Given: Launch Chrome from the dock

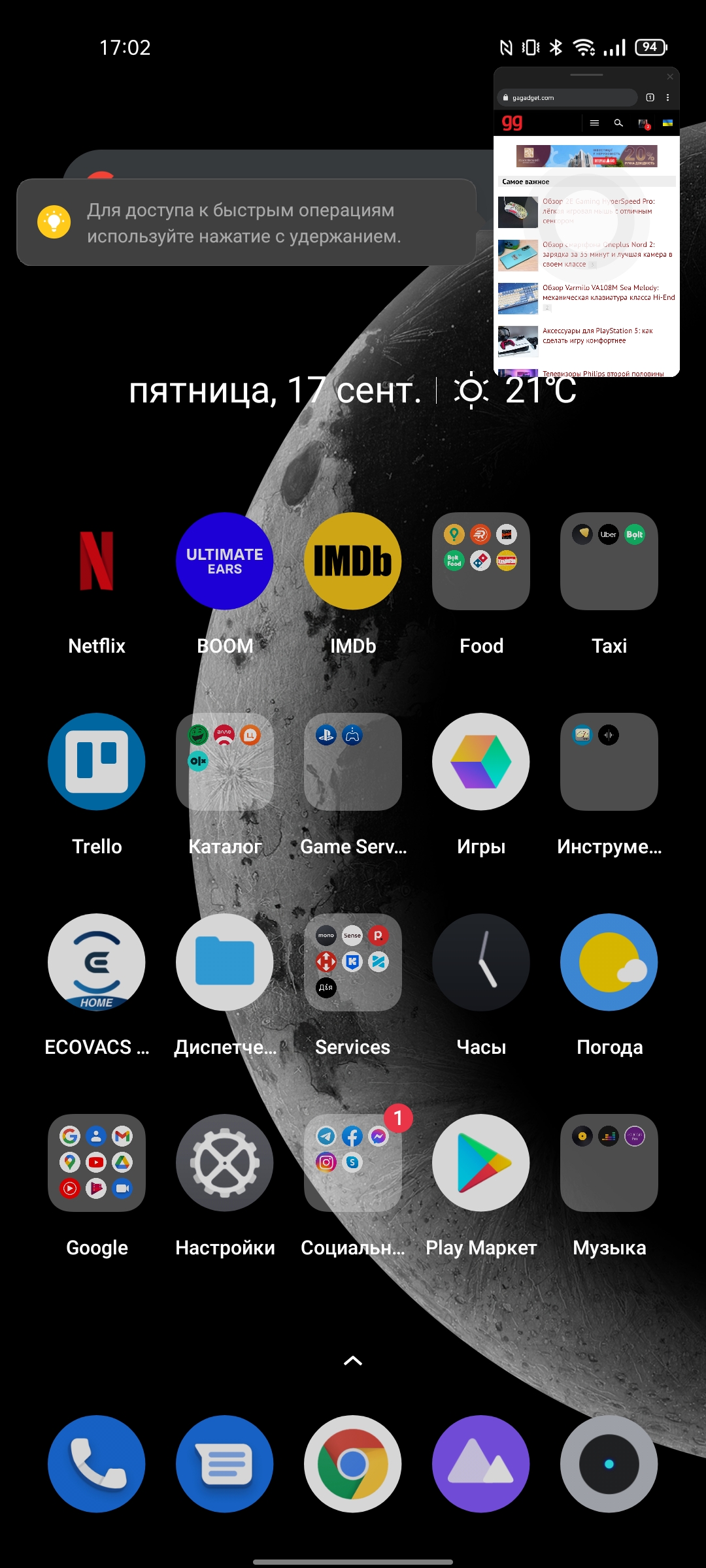Looking at the screenshot, I should coord(353,1464).
